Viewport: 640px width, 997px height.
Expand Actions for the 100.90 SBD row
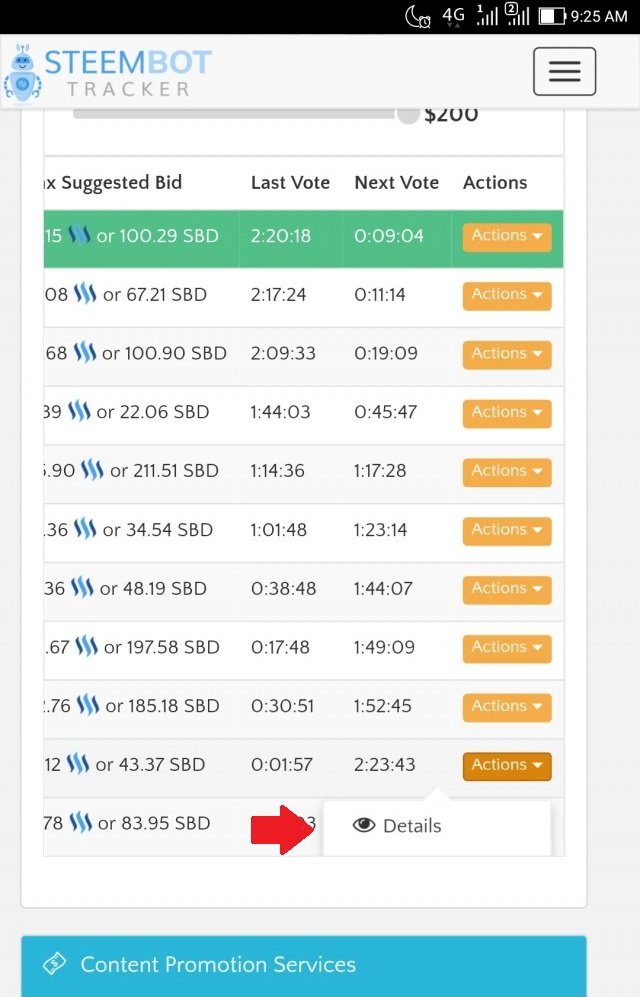tap(506, 355)
